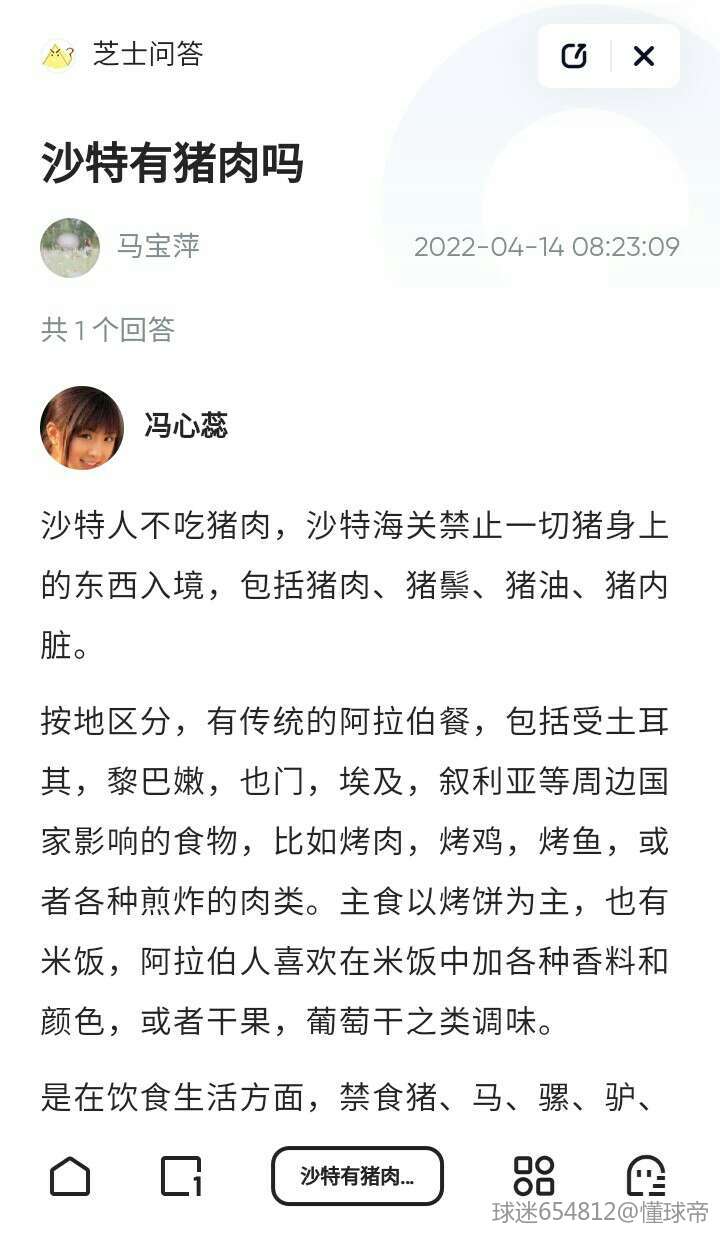The image size is (720, 1236).
Task: Open answerer 冯心蕊's profile avatar
Action: [x=82, y=427]
